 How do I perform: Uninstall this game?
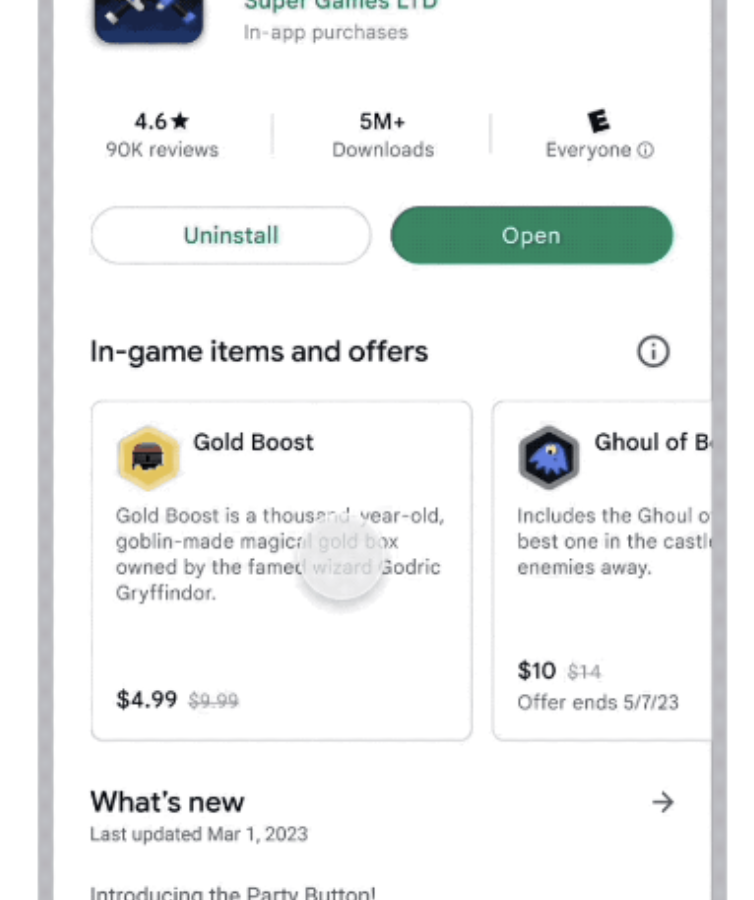pyautogui.click(x=231, y=236)
